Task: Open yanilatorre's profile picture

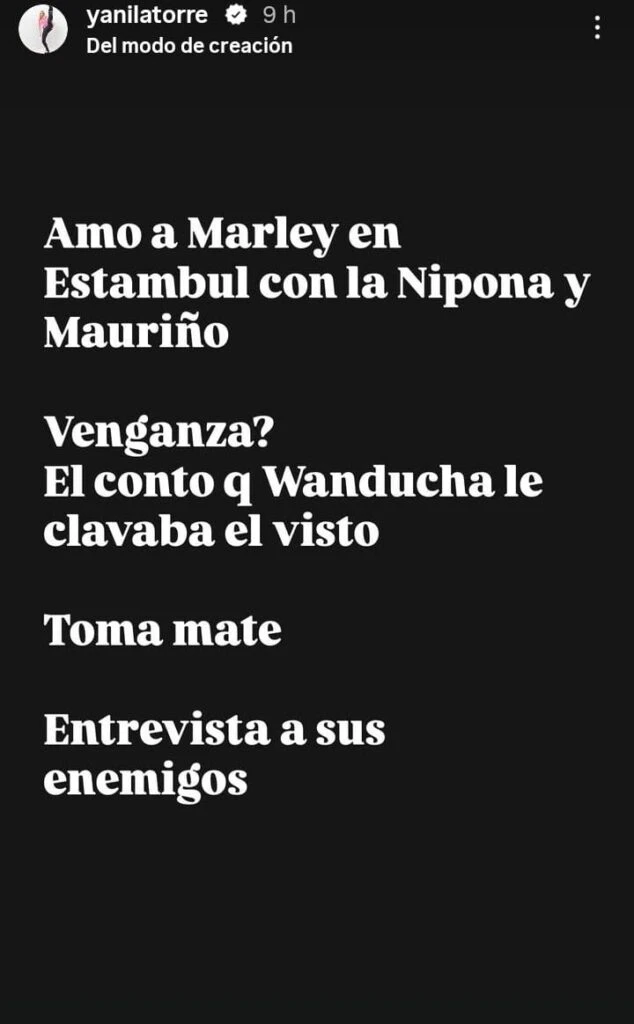Action: point(43,28)
